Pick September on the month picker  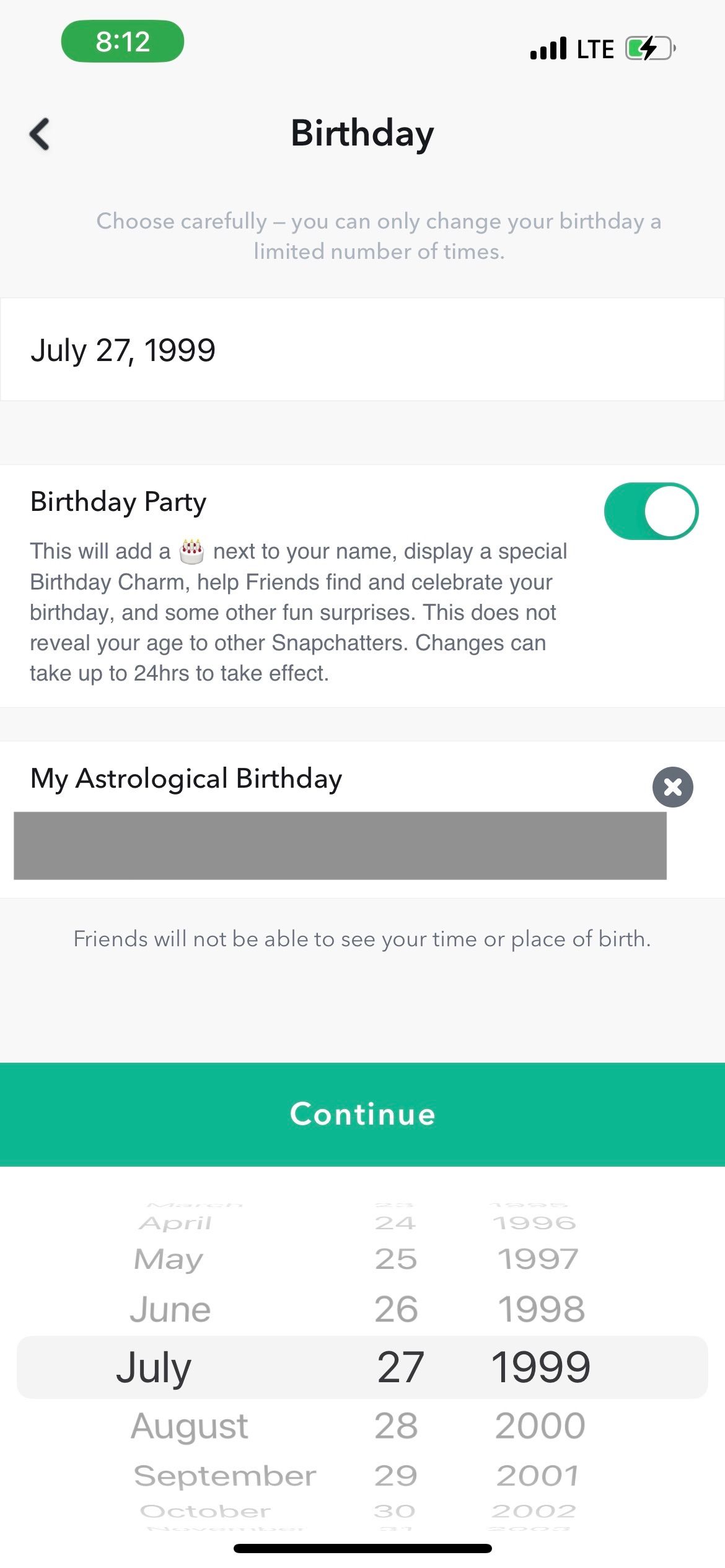(226, 1474)
